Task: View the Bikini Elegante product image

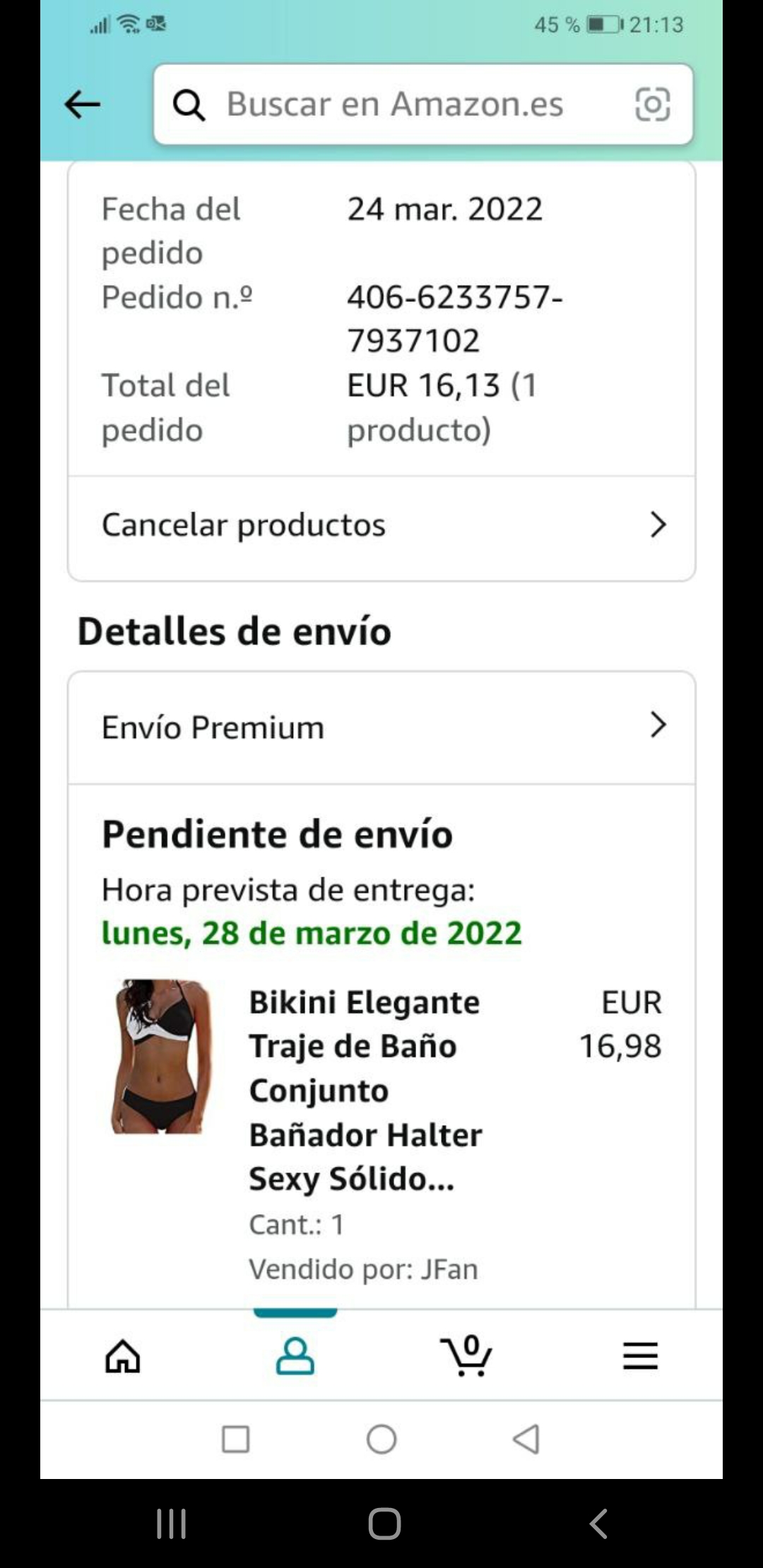Action: click(x=161, y=1056)
